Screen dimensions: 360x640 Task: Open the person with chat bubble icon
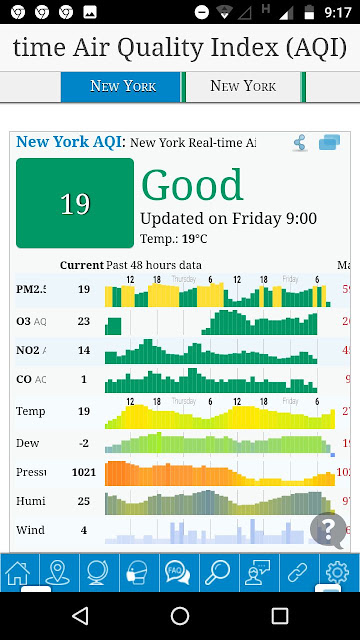click(258, 573)
